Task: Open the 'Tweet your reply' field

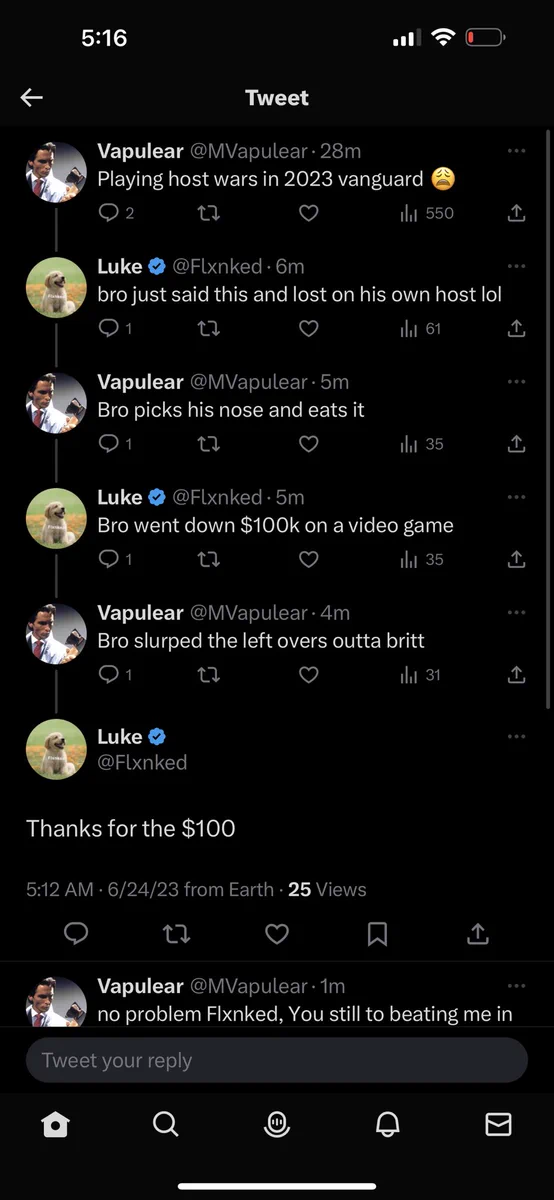Action: [277, 1060]
